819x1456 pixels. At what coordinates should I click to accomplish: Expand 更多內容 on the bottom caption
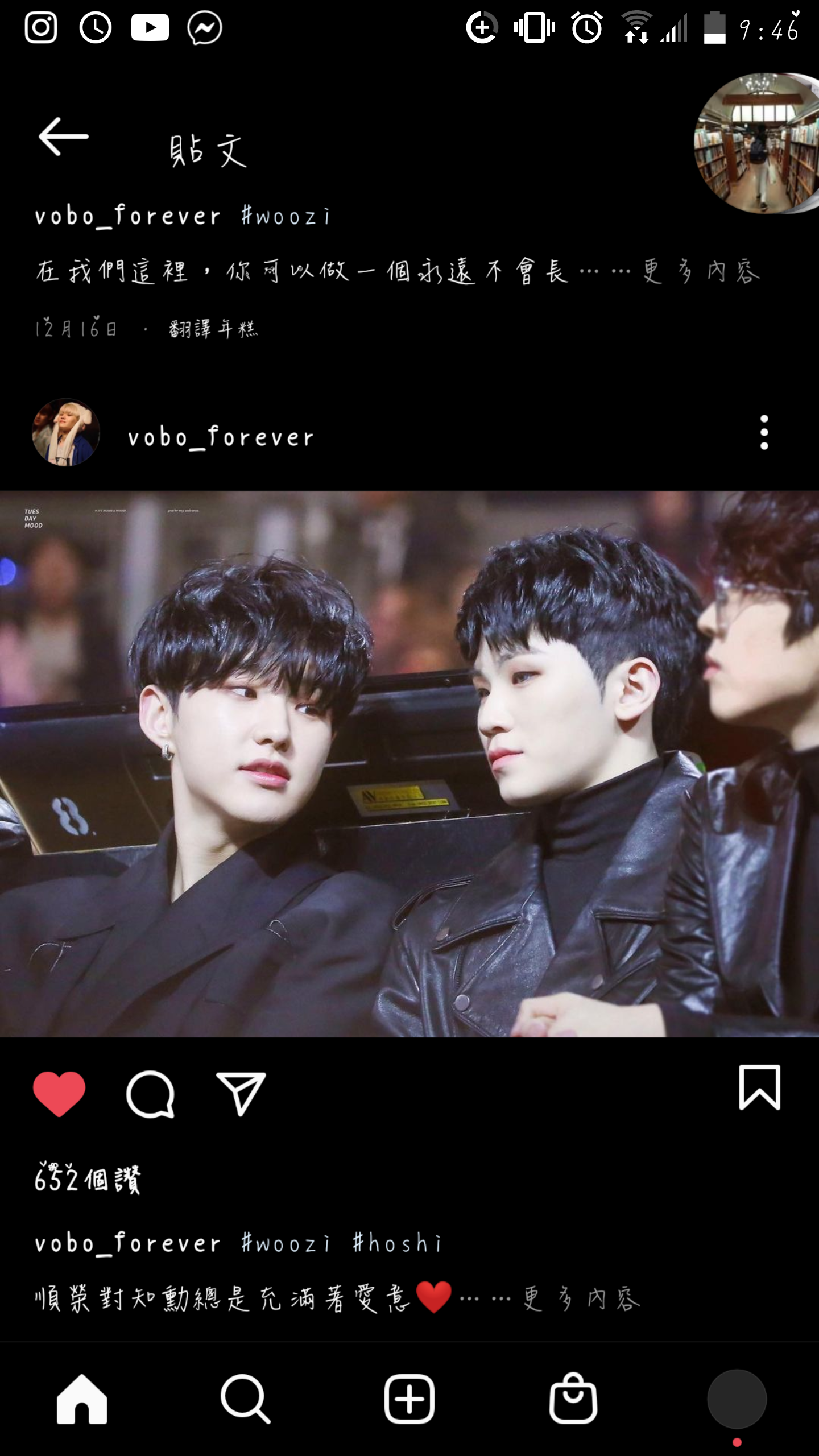[x=581, y=1298]
